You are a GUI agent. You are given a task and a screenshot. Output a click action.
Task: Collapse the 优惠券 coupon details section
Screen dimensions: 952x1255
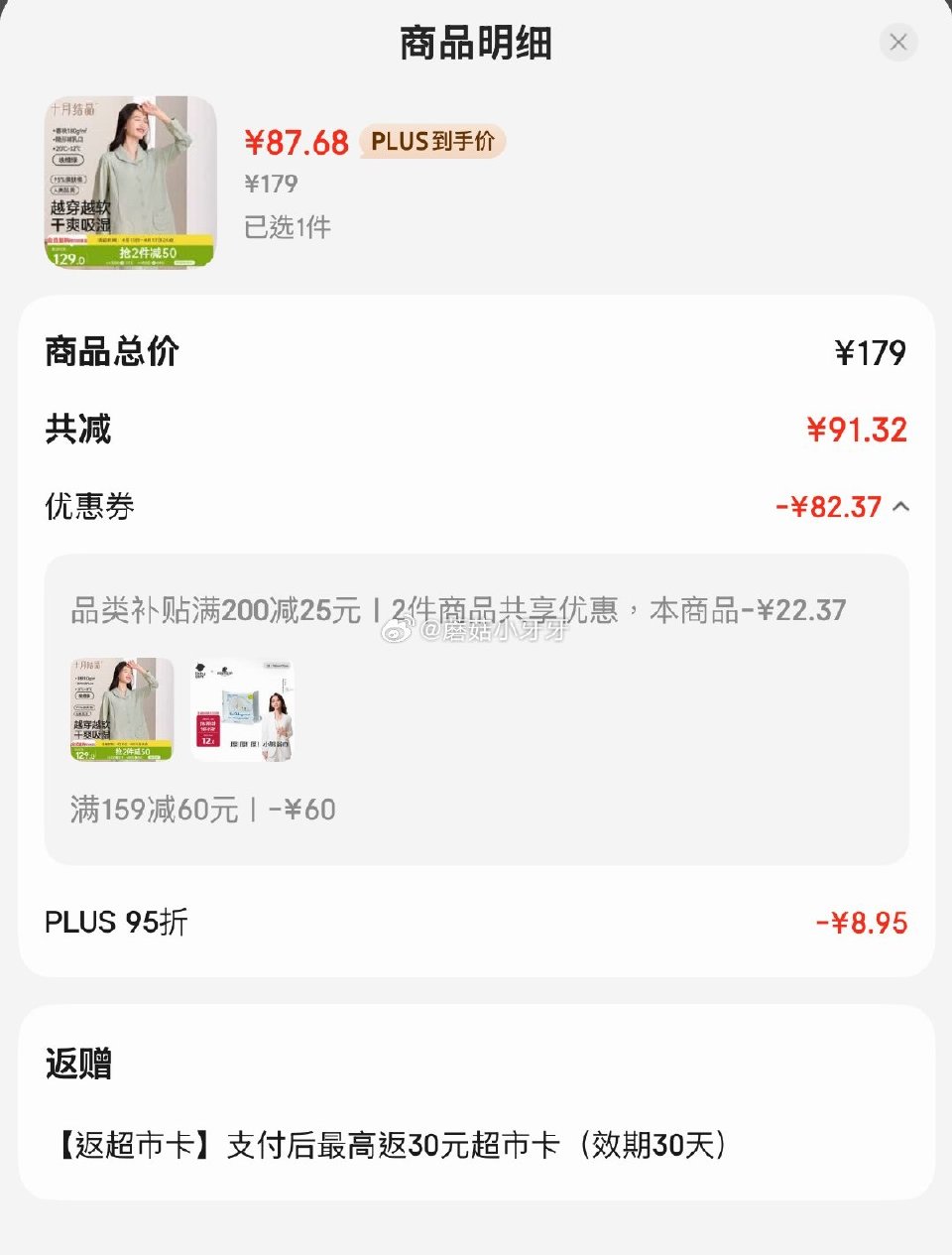pyautogui.click(x=900, y=507)
